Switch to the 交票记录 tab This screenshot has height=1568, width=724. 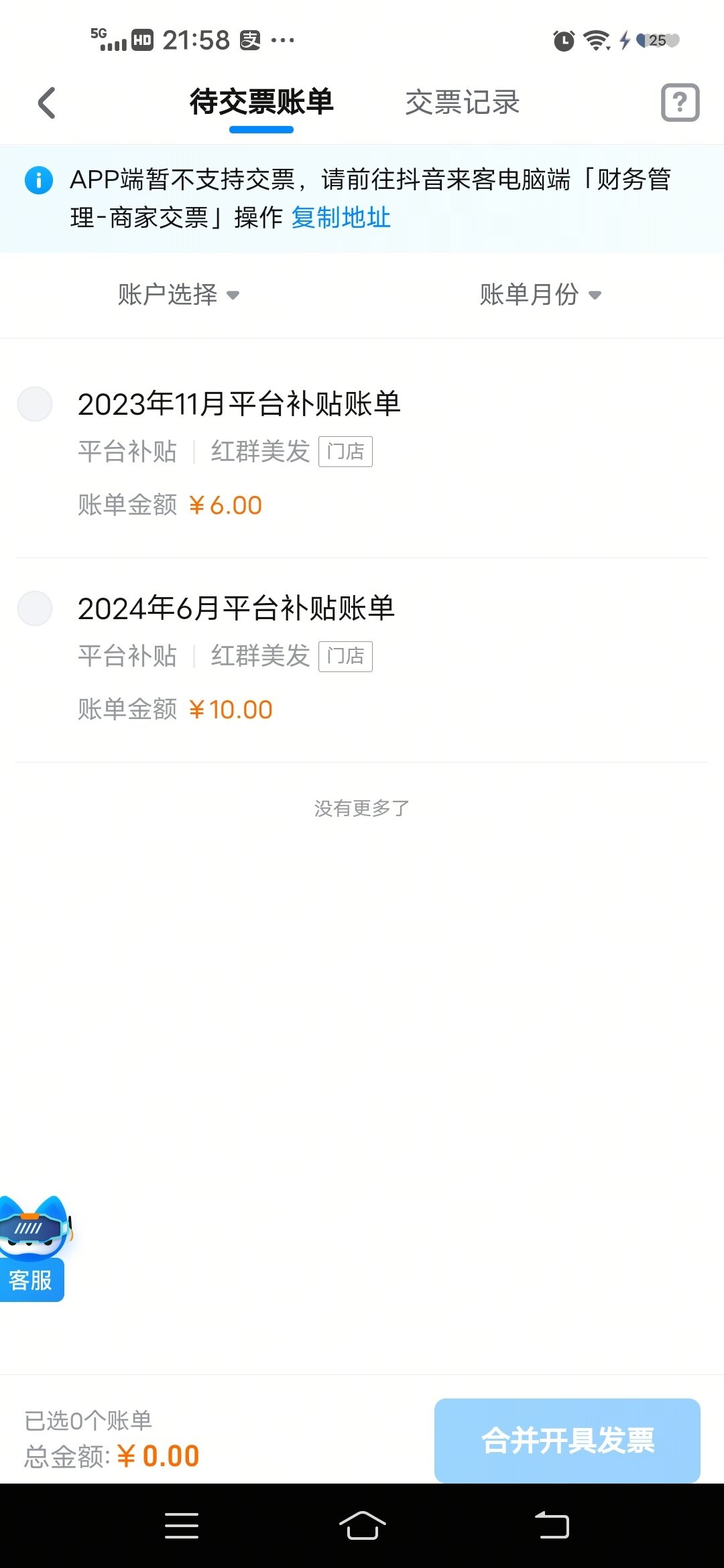[x=462, y=103]
